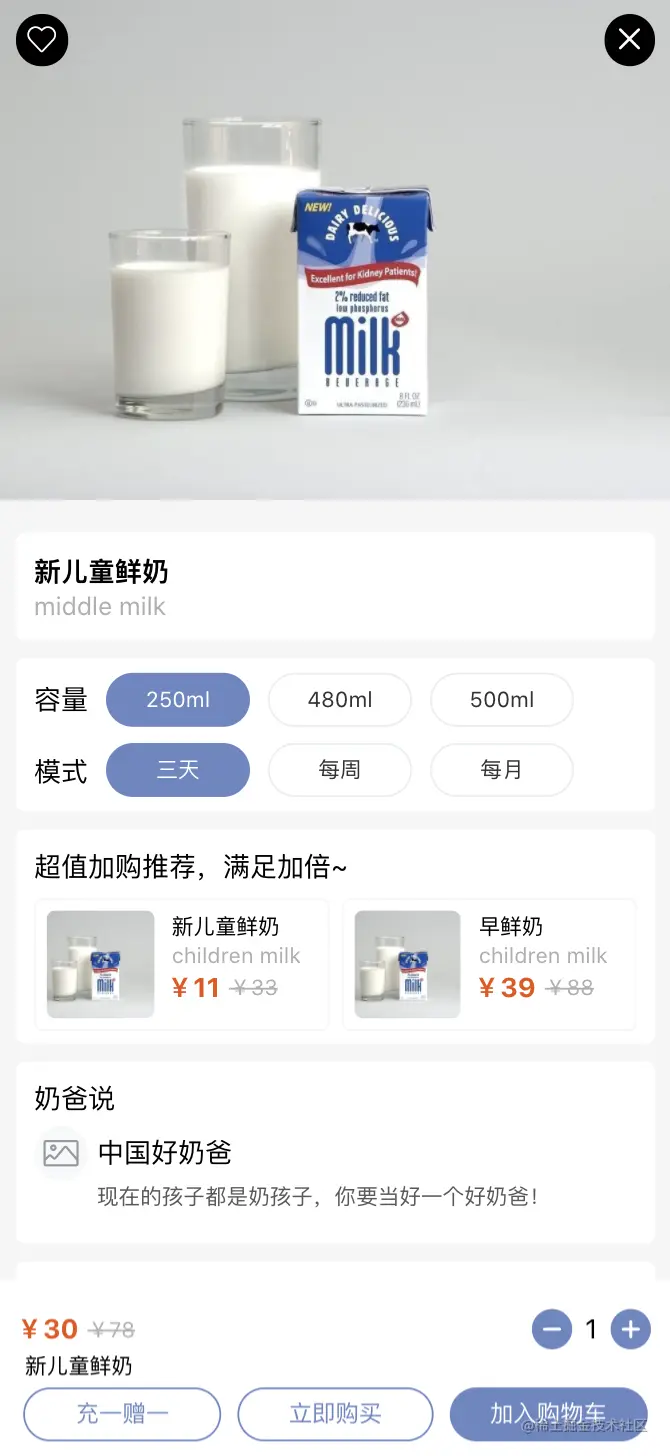Open the recommended 新儿童鲜奶 ¥11 card
The height and width of the screenshot is (1456, 670).
coord(182,964)
